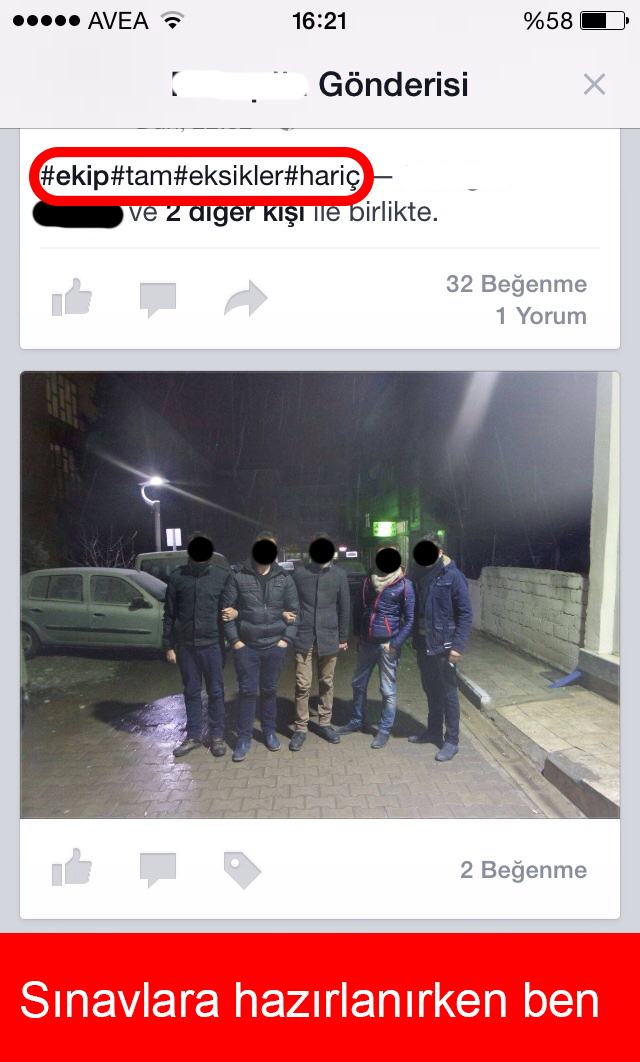Image resolution: width=640 pixels, height=1062 pixels.
Task: Tap the tag icon under the photo
Action: pyautogui.click(x=242, y=870)
